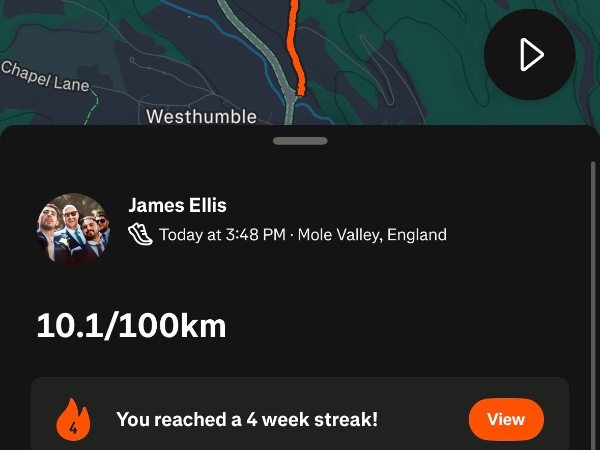
Task: Open James Ellis's profile picture
Action: pos(72,229)
